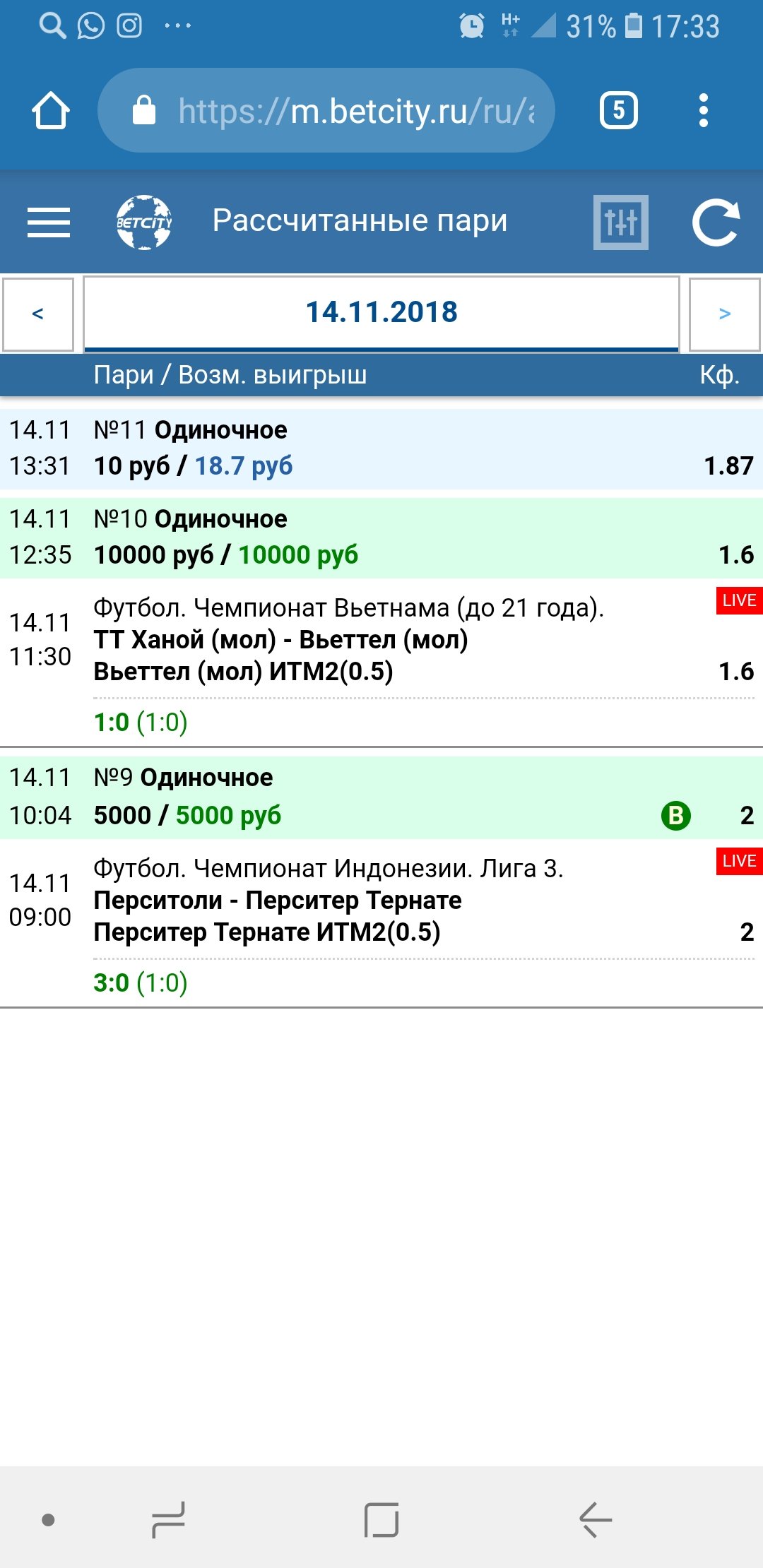
Task: Open the 14.11.2018 date picker
Action: (x=381, y=312)
